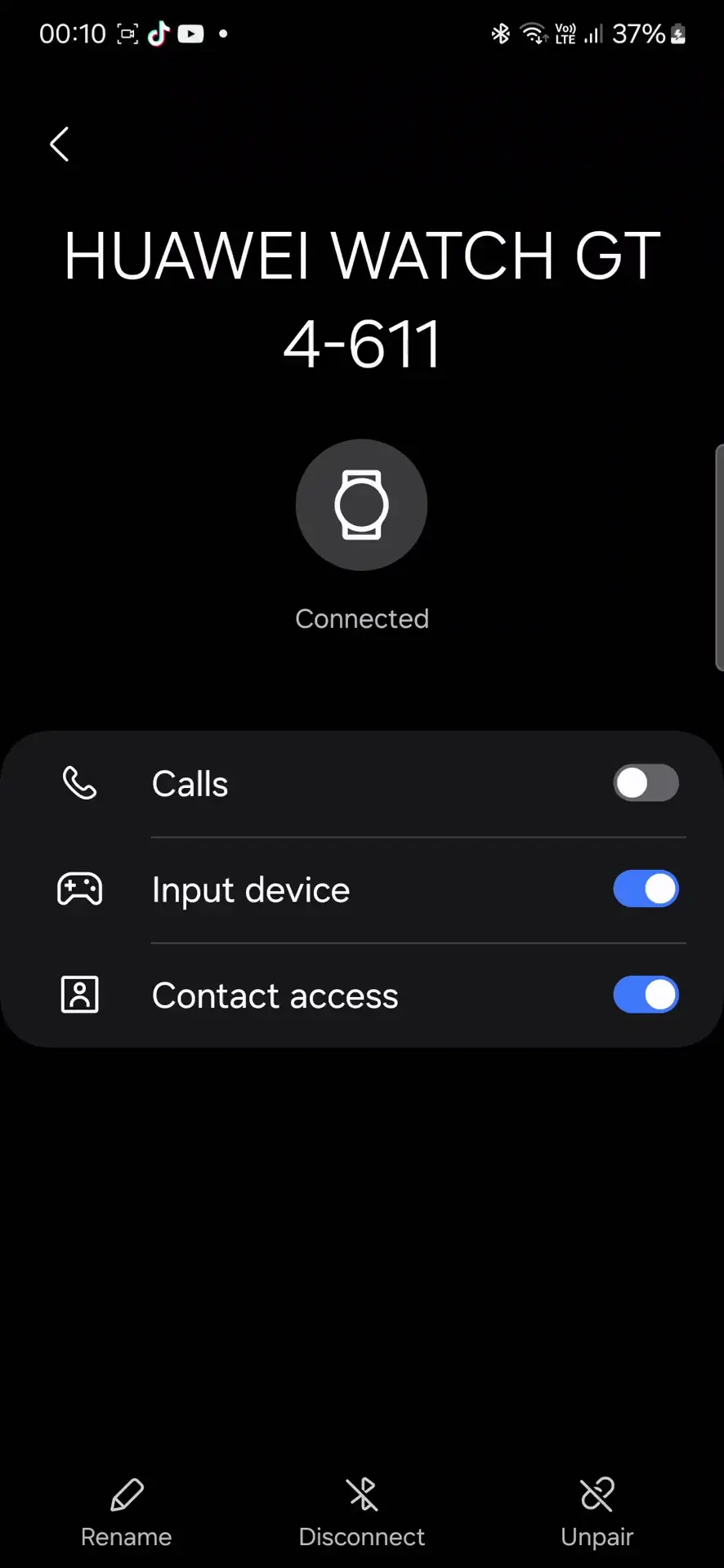
Task: Tap the contact card icon beside Contact access
Action: click(x=79, y=995)
